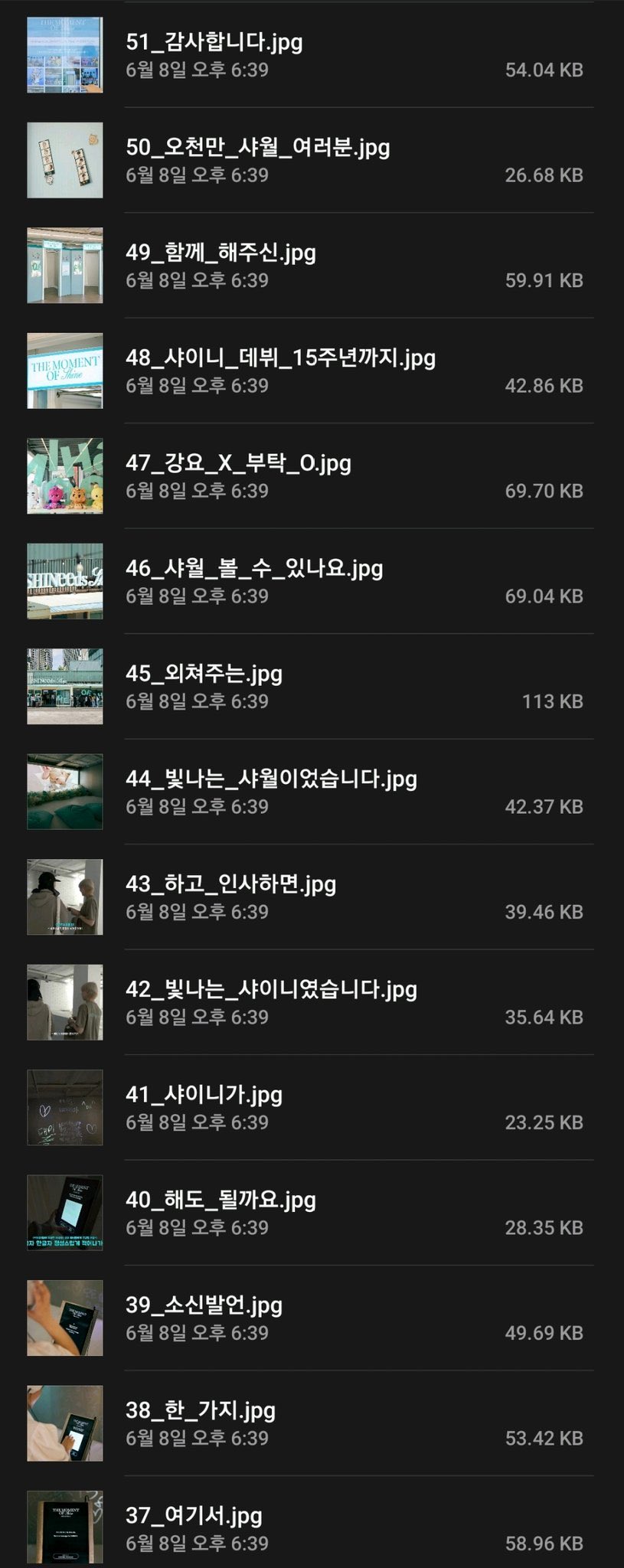Open the file 38_한_가지.jpg

point(203,1413)
